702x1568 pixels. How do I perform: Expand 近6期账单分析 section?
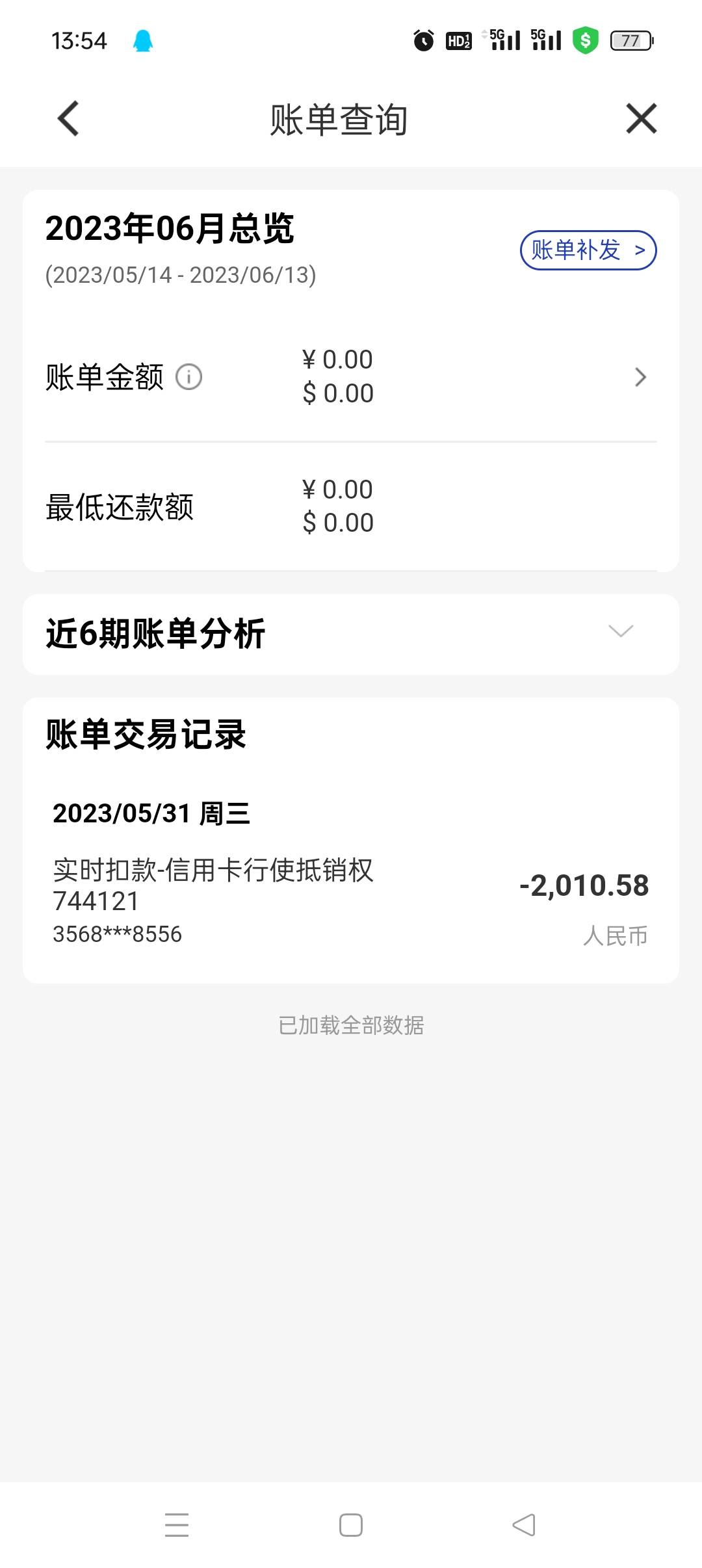coord(351,634)
